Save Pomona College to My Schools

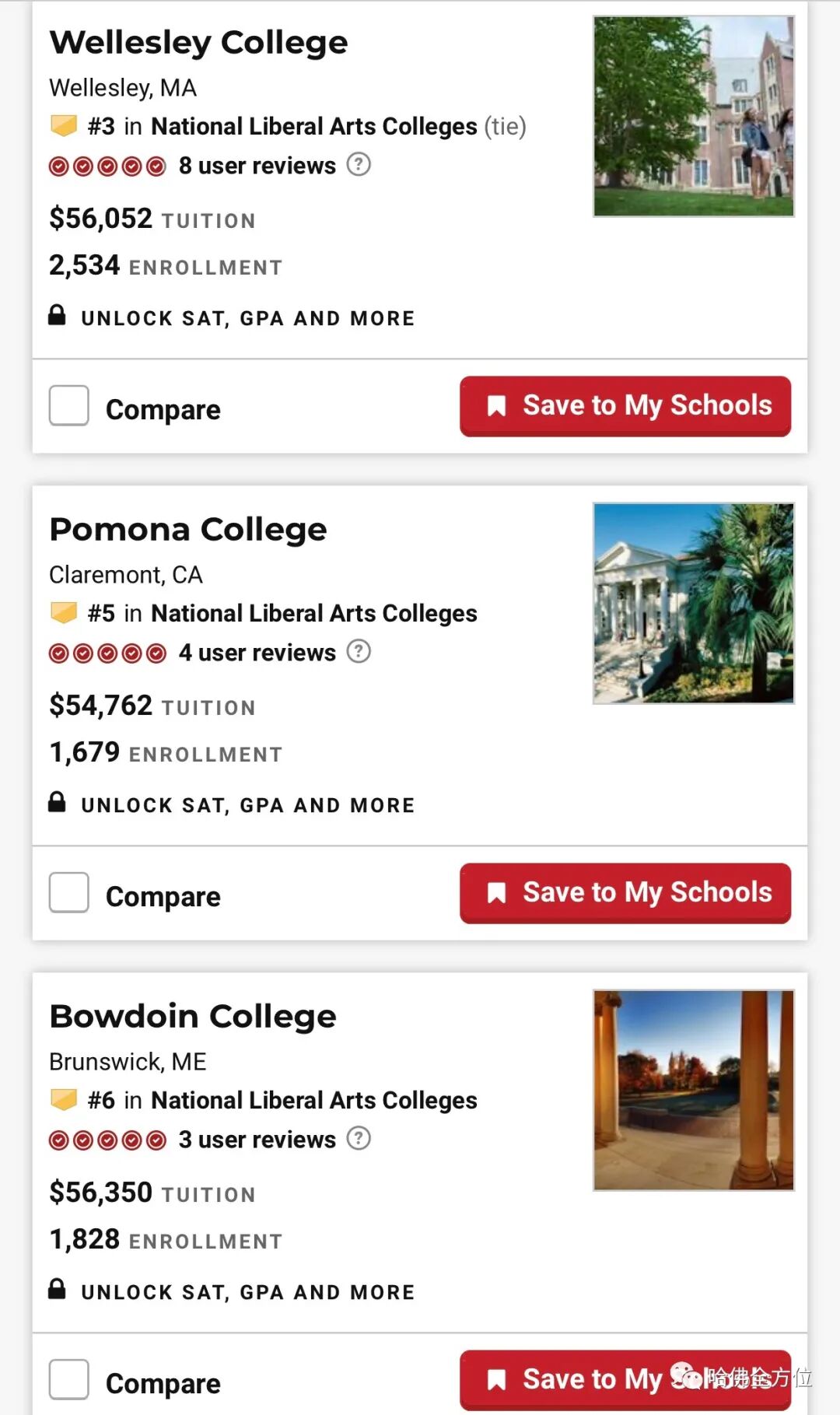pyautogui.click(x=625, y=893)
